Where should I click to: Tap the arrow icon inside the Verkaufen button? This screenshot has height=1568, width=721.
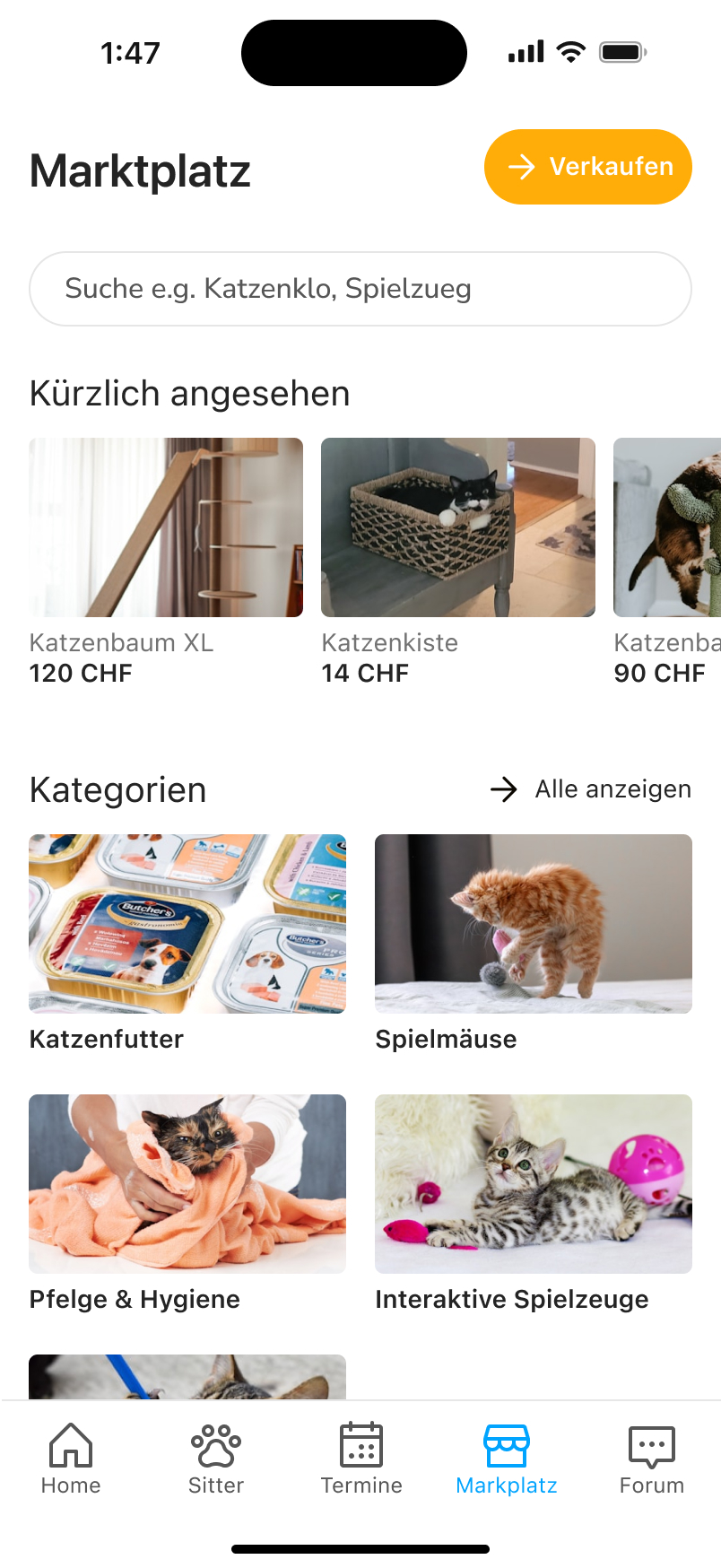point(520,166)
